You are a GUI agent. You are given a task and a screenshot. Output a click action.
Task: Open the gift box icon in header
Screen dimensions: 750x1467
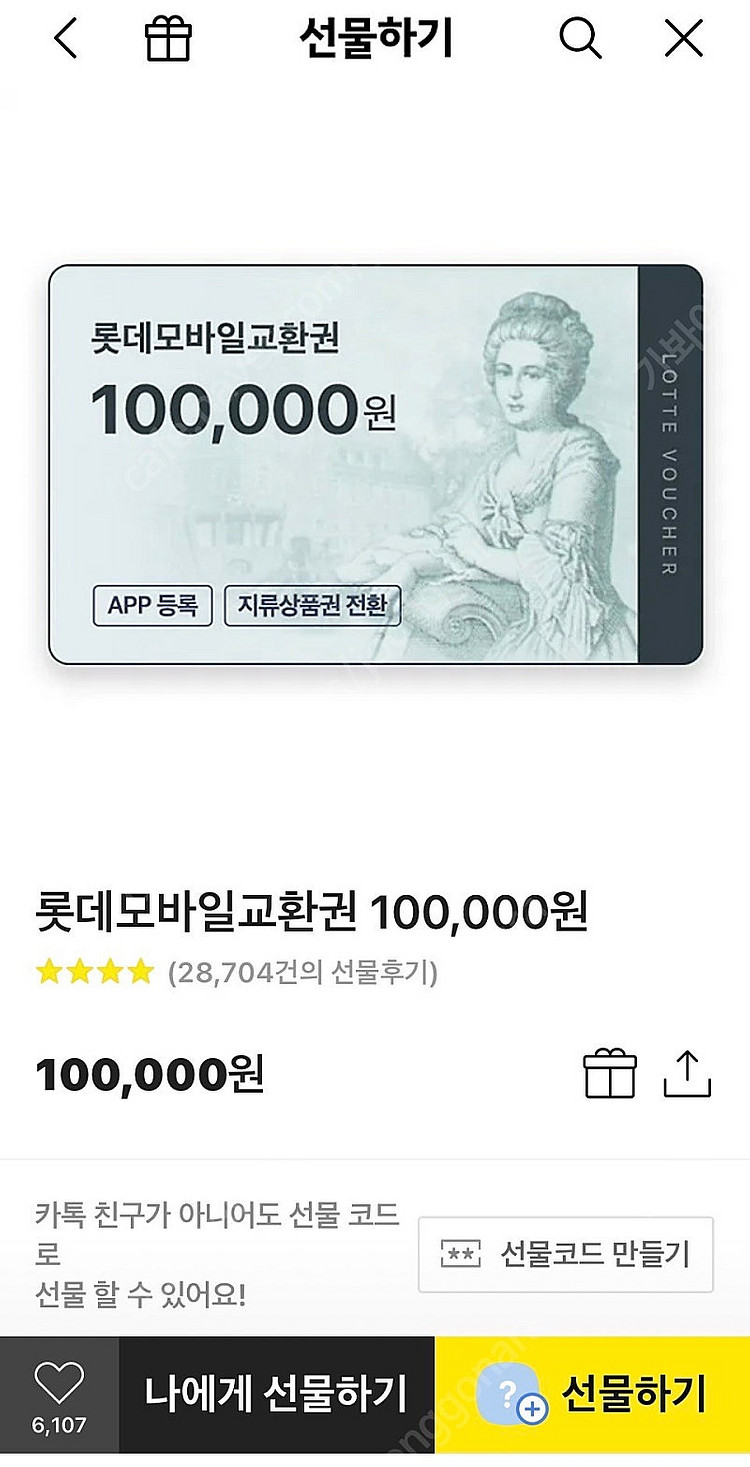coord(168,39)
